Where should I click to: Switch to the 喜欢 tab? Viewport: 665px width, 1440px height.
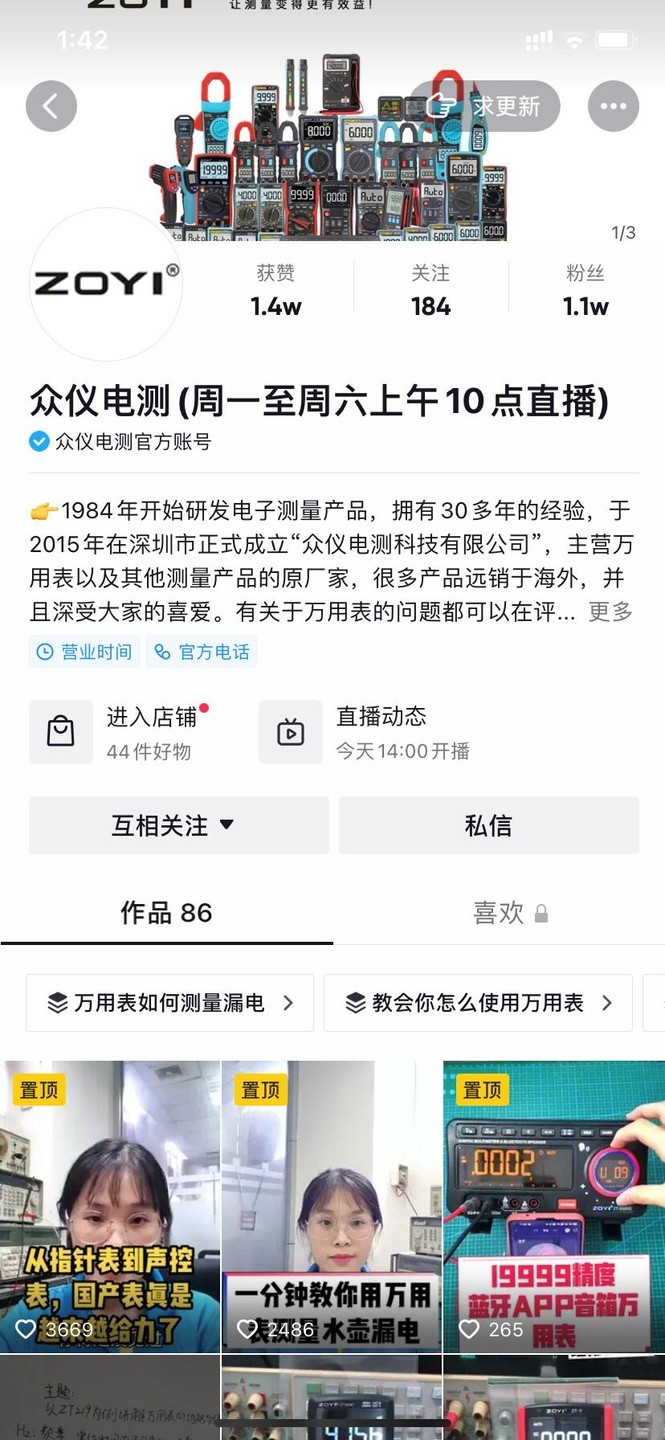coord(509,912)
